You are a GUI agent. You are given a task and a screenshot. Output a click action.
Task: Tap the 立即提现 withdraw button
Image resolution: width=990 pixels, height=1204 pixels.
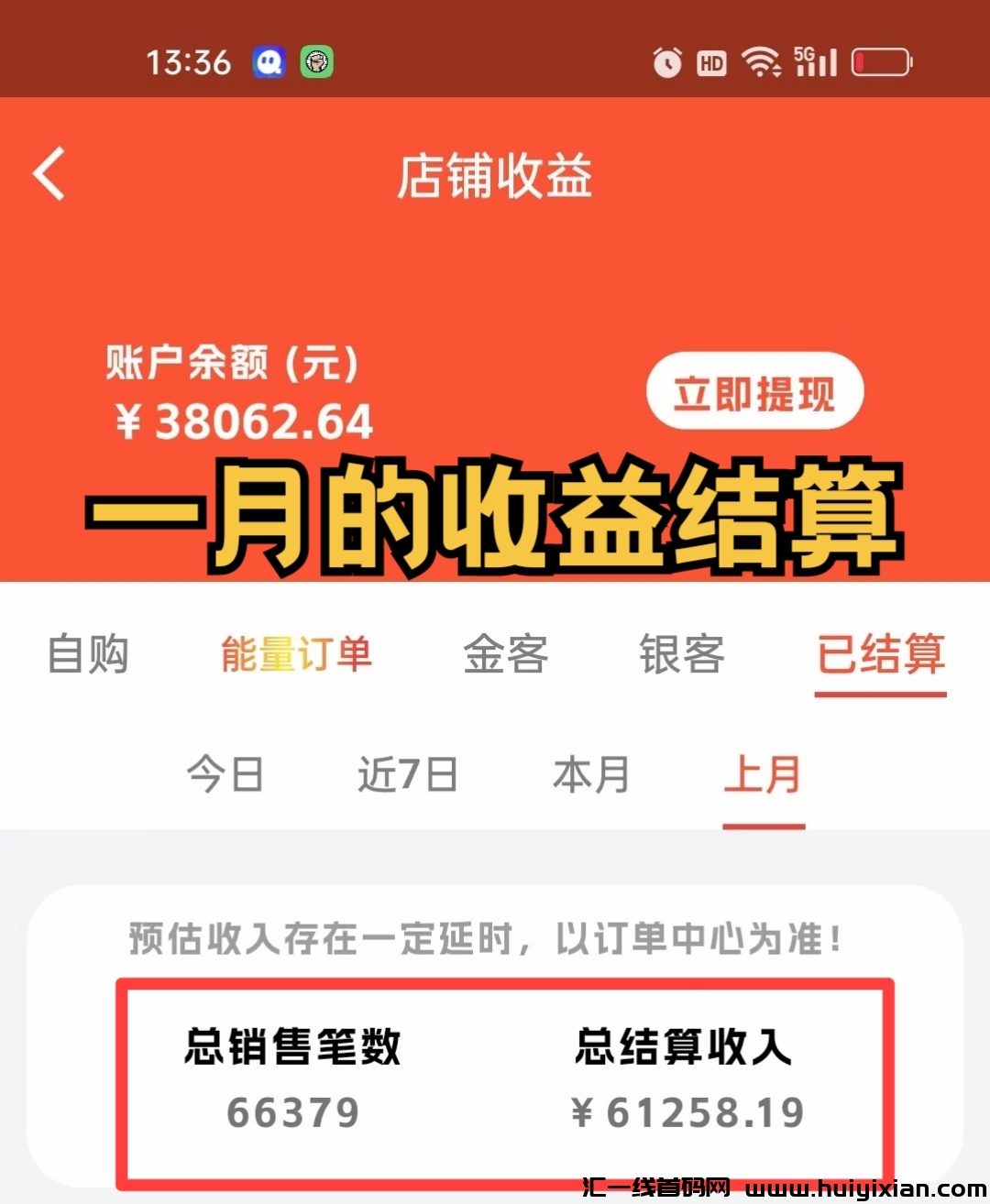click(754, 393)
